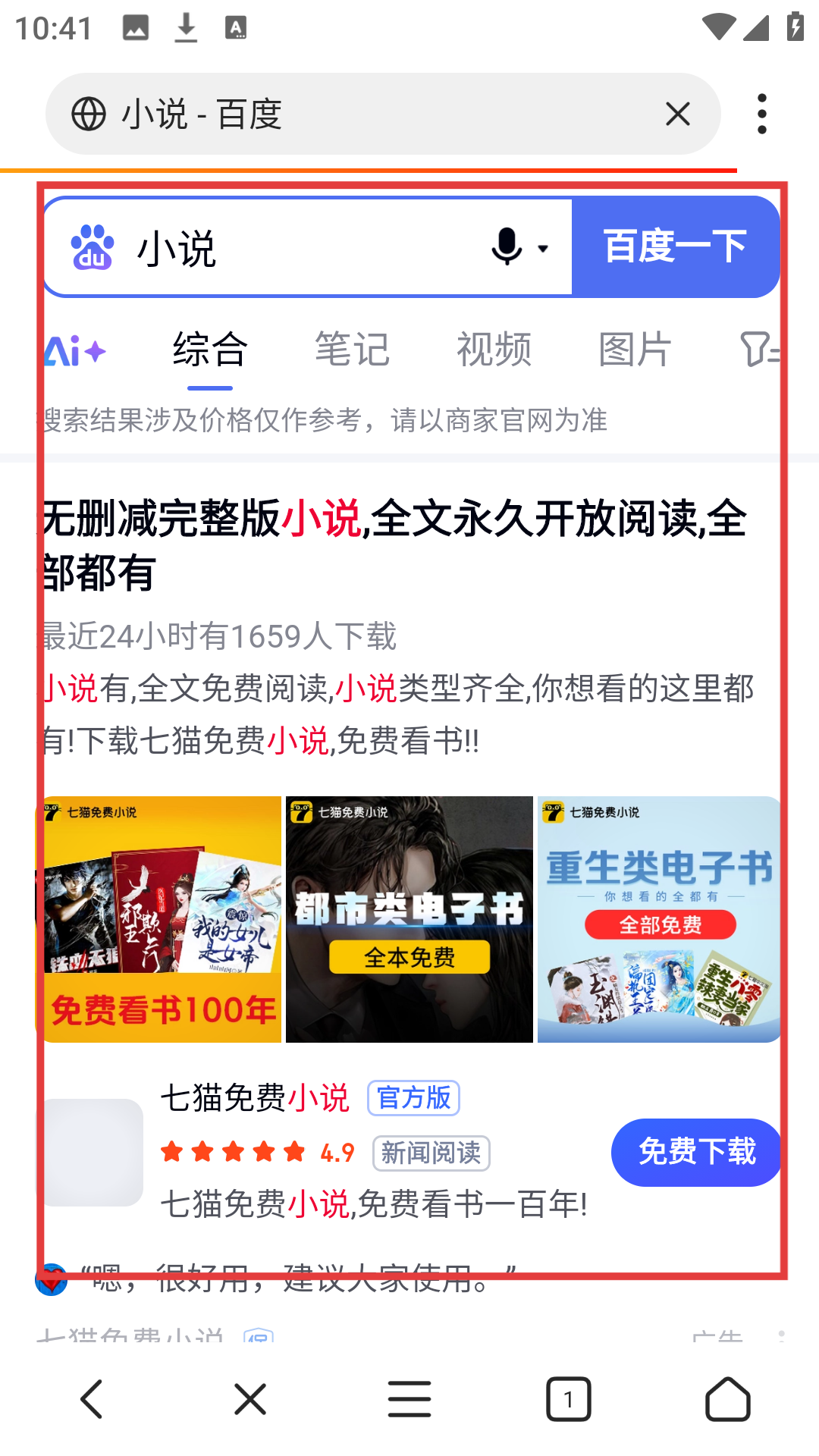Open the search filter funnel icon

(x=757, y=350)
